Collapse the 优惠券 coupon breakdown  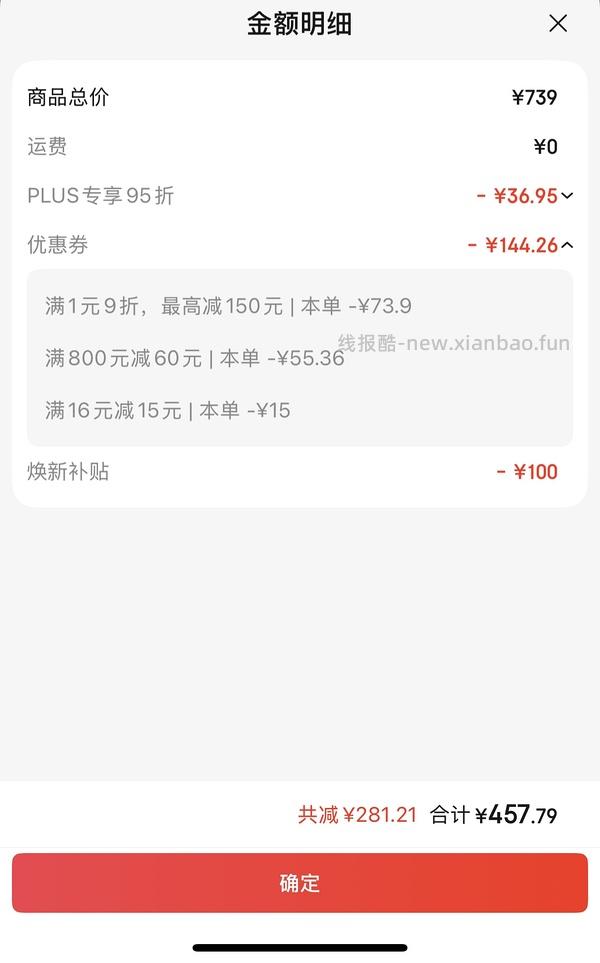[567, 245]
